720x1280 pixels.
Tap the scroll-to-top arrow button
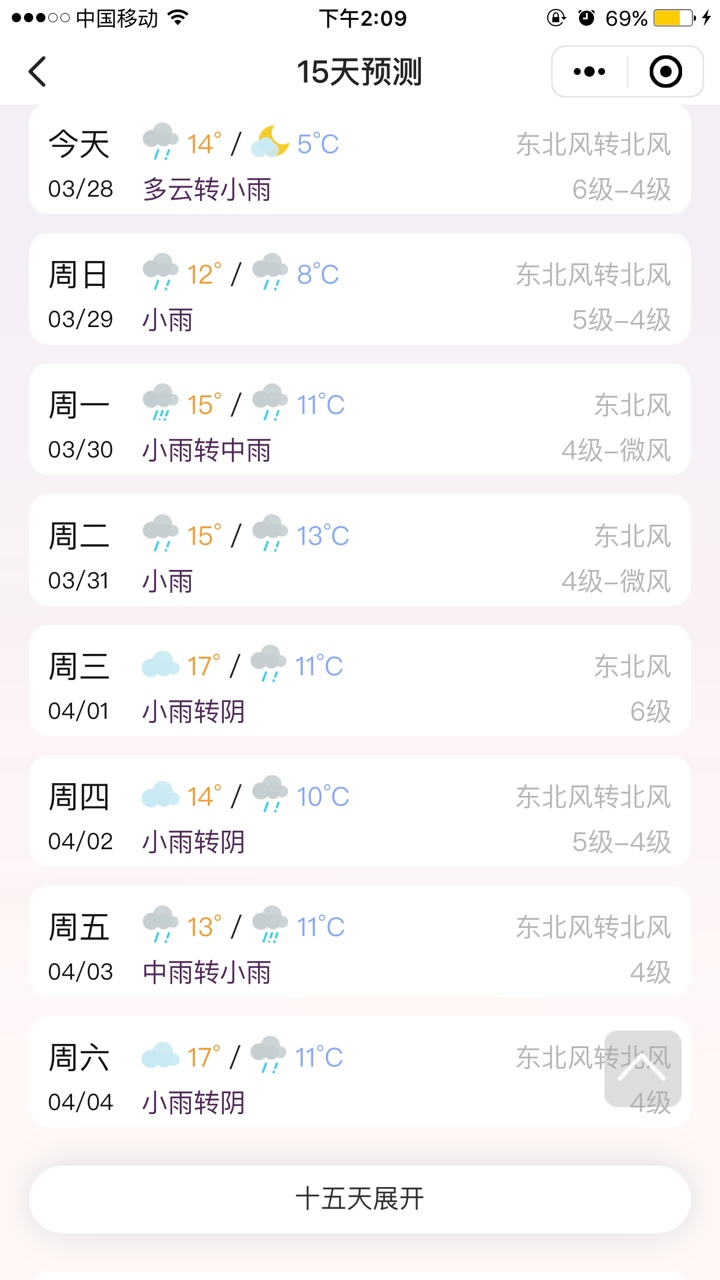pos(643,1069)
